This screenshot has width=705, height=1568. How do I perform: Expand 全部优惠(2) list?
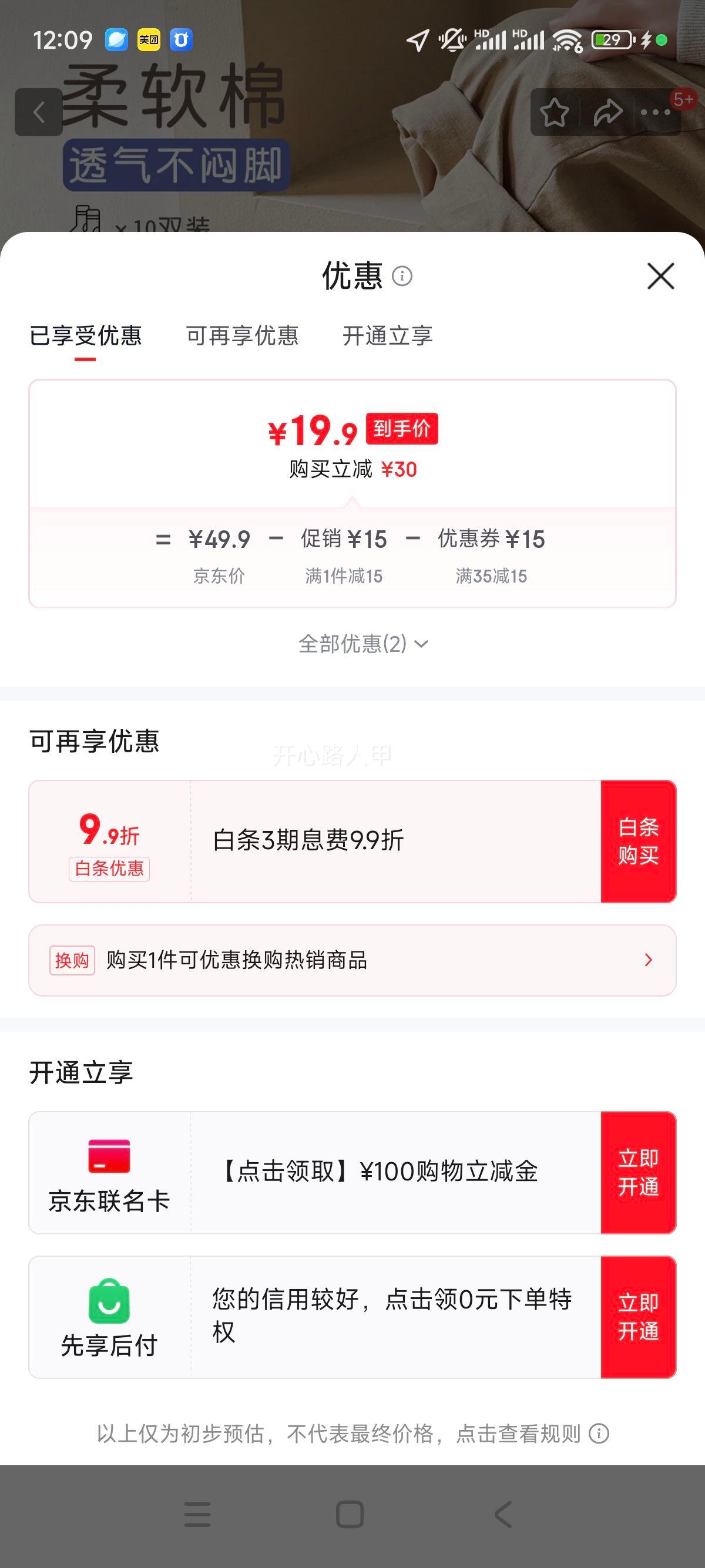(364, 644)
